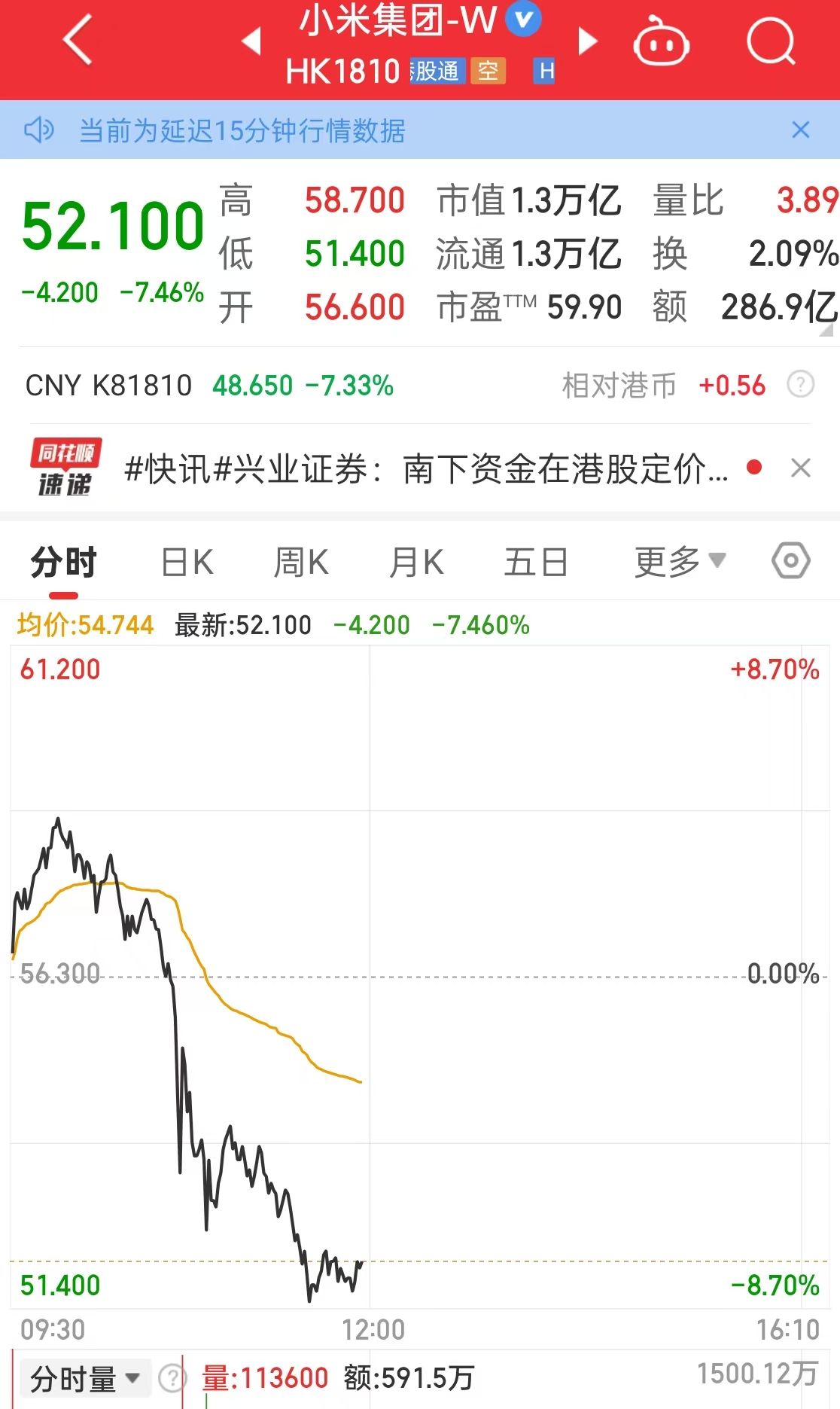Switch to the next stock with right triangle
Viewport: 840px width, 1409px height.
tap(588, 41)
